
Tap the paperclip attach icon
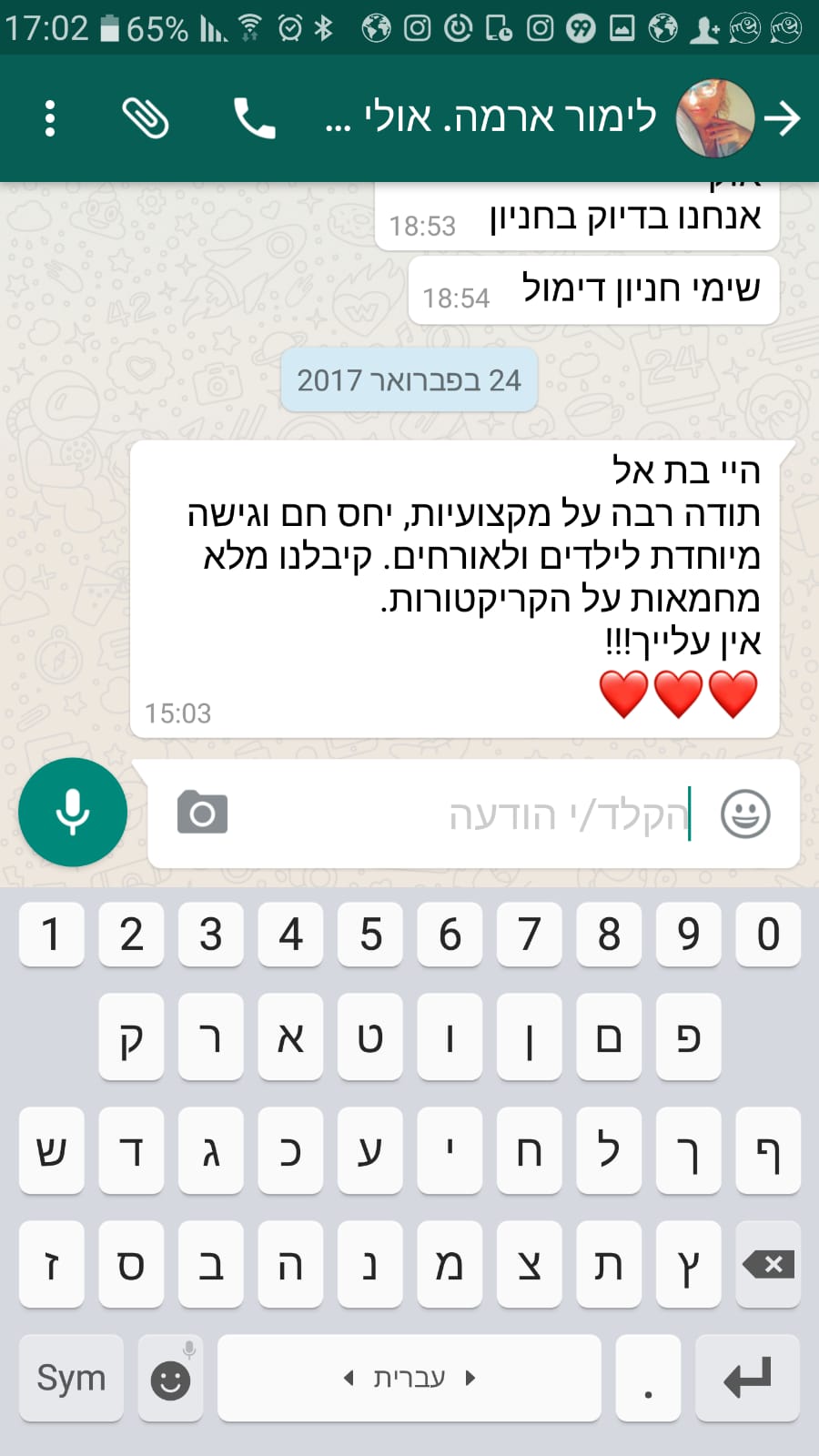tap(146, 118)
